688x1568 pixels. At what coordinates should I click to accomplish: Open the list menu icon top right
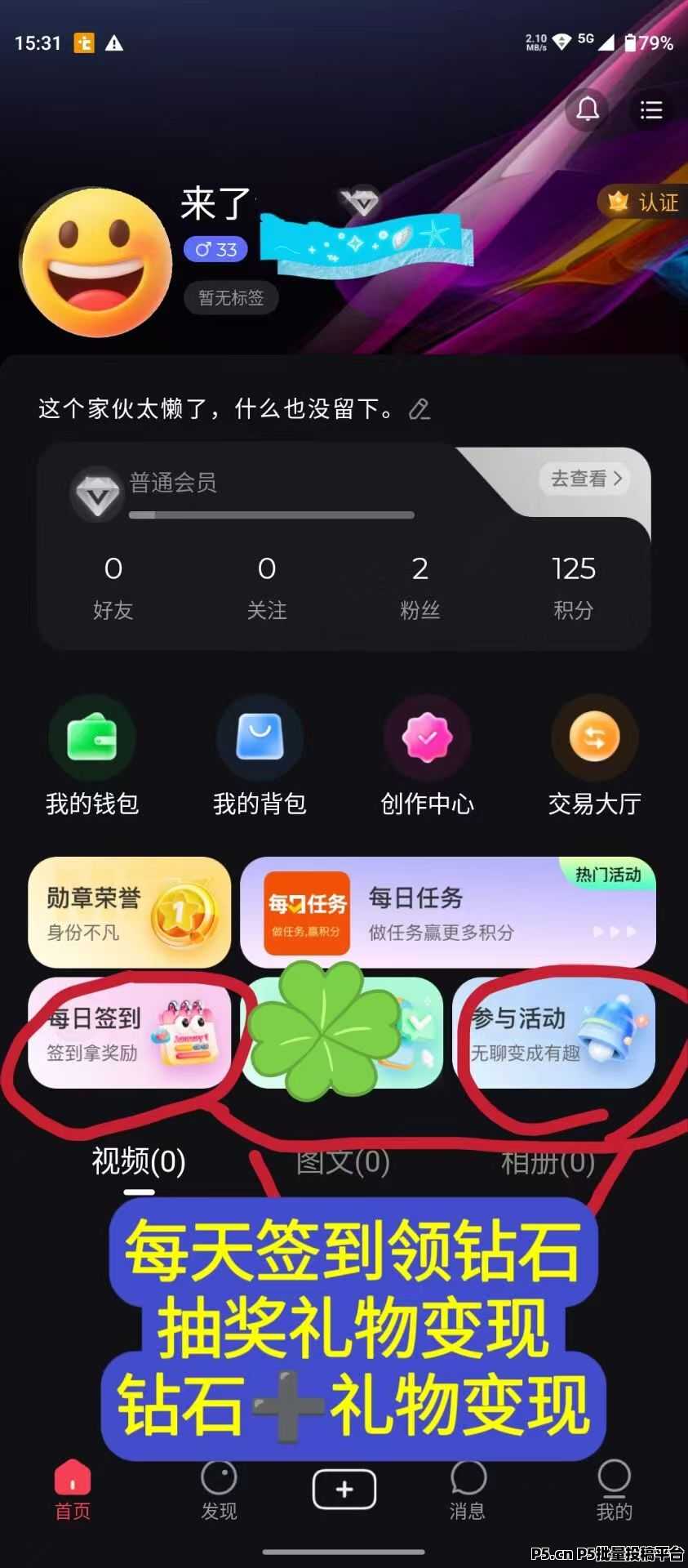click(x=650, y=111)
